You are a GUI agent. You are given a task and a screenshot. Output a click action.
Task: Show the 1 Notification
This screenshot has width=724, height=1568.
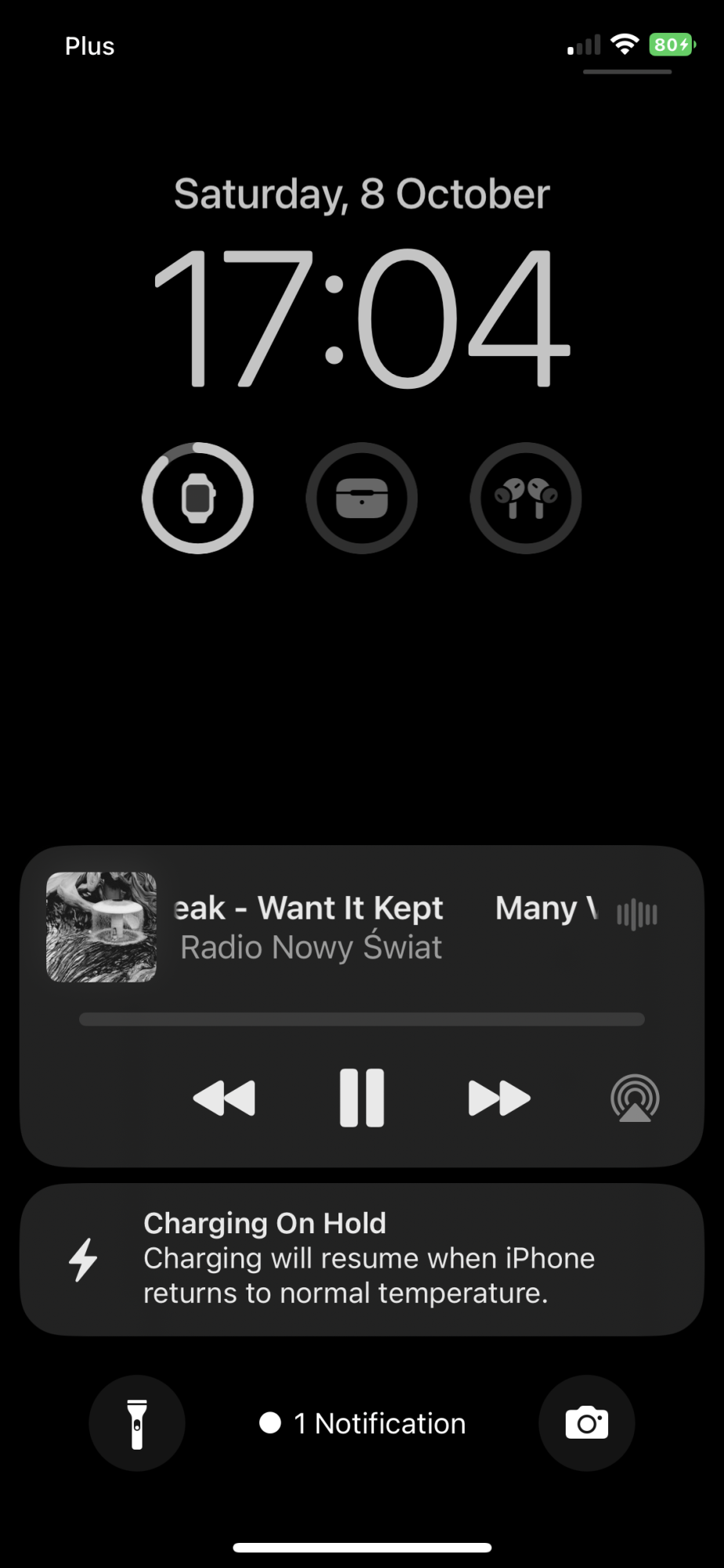363,1423
